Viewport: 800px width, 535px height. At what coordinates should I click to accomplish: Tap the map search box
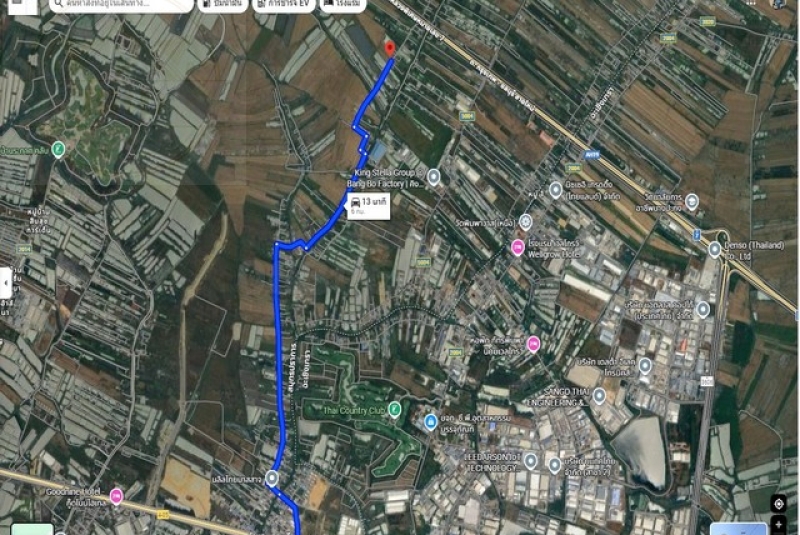click(120, 5)
